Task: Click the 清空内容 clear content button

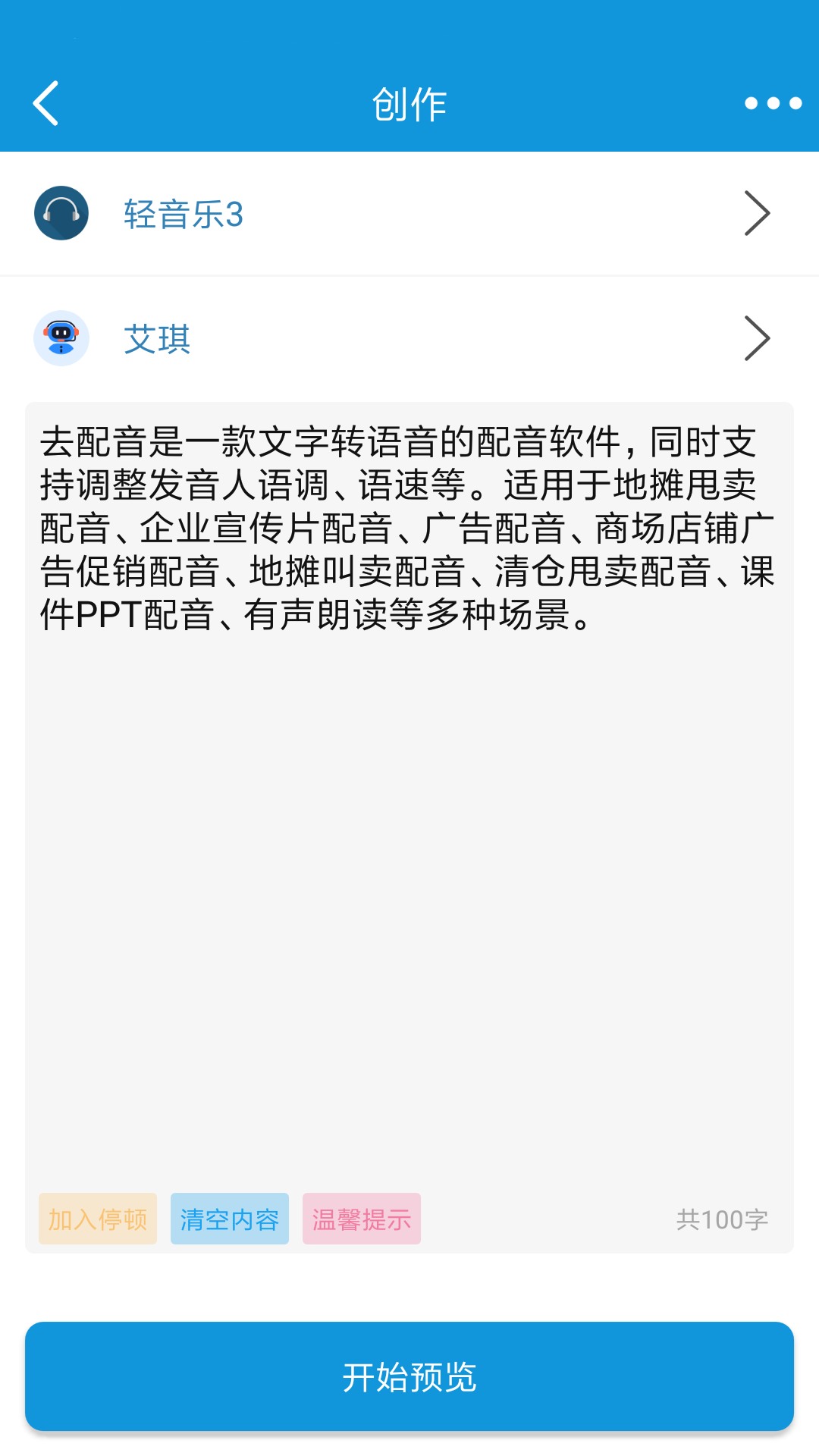Action: click(x=230, y=1219)
